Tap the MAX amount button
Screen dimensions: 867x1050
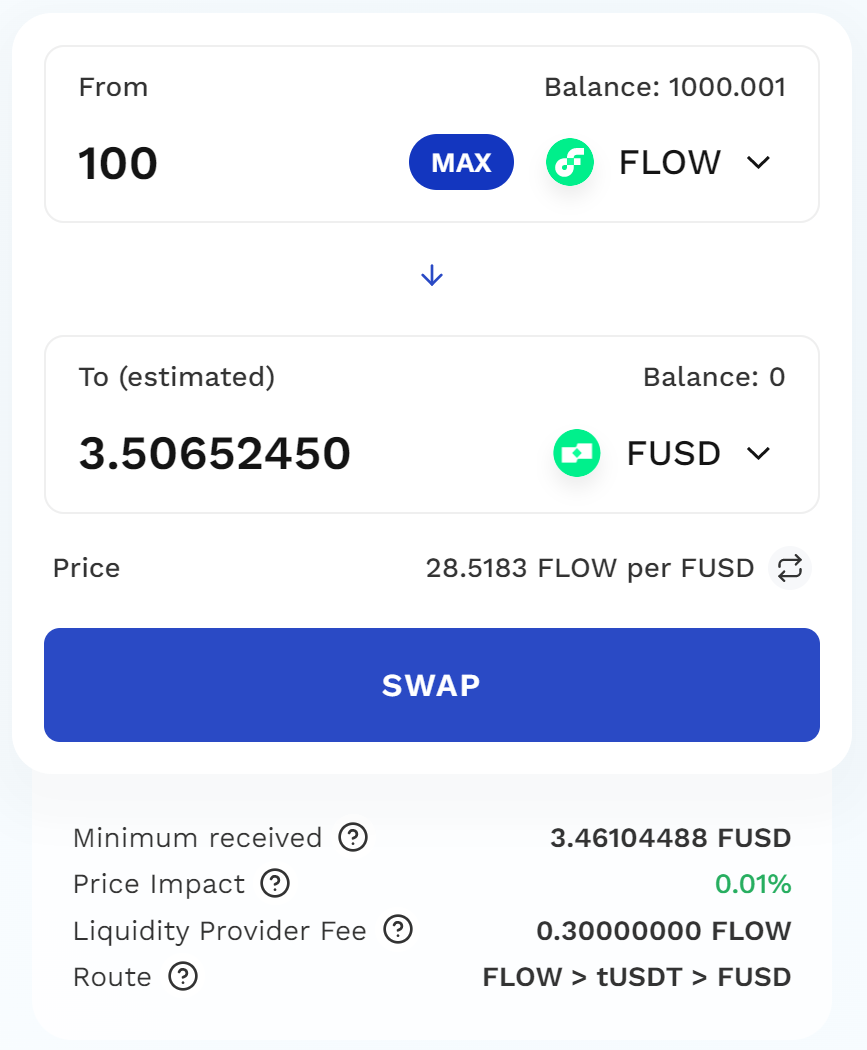point(461,162)
